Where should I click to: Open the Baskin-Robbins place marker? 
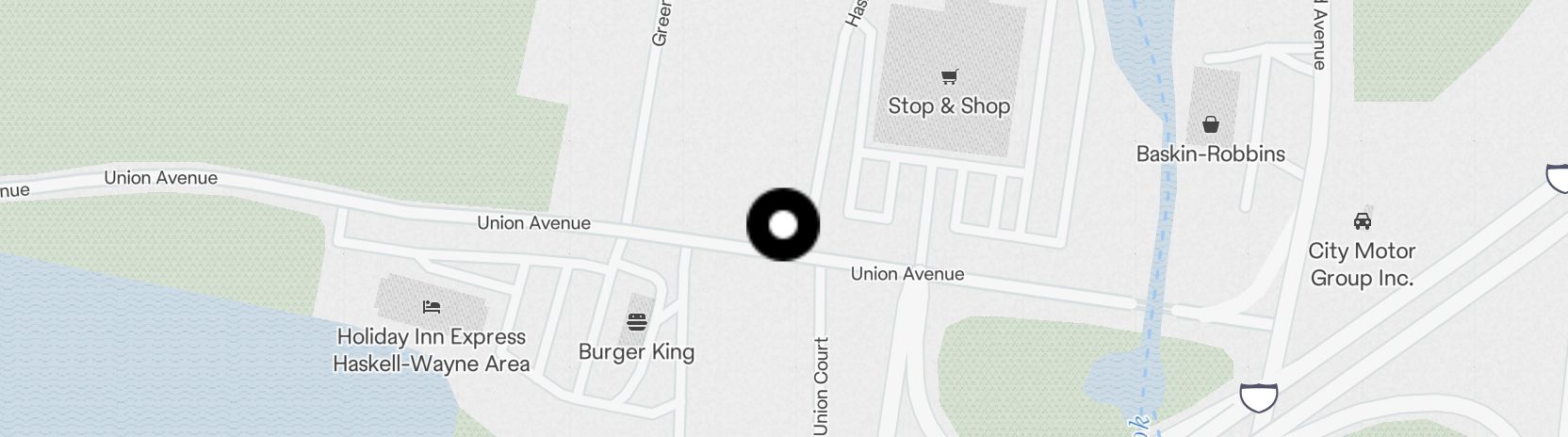click(x=1211, y=124)
